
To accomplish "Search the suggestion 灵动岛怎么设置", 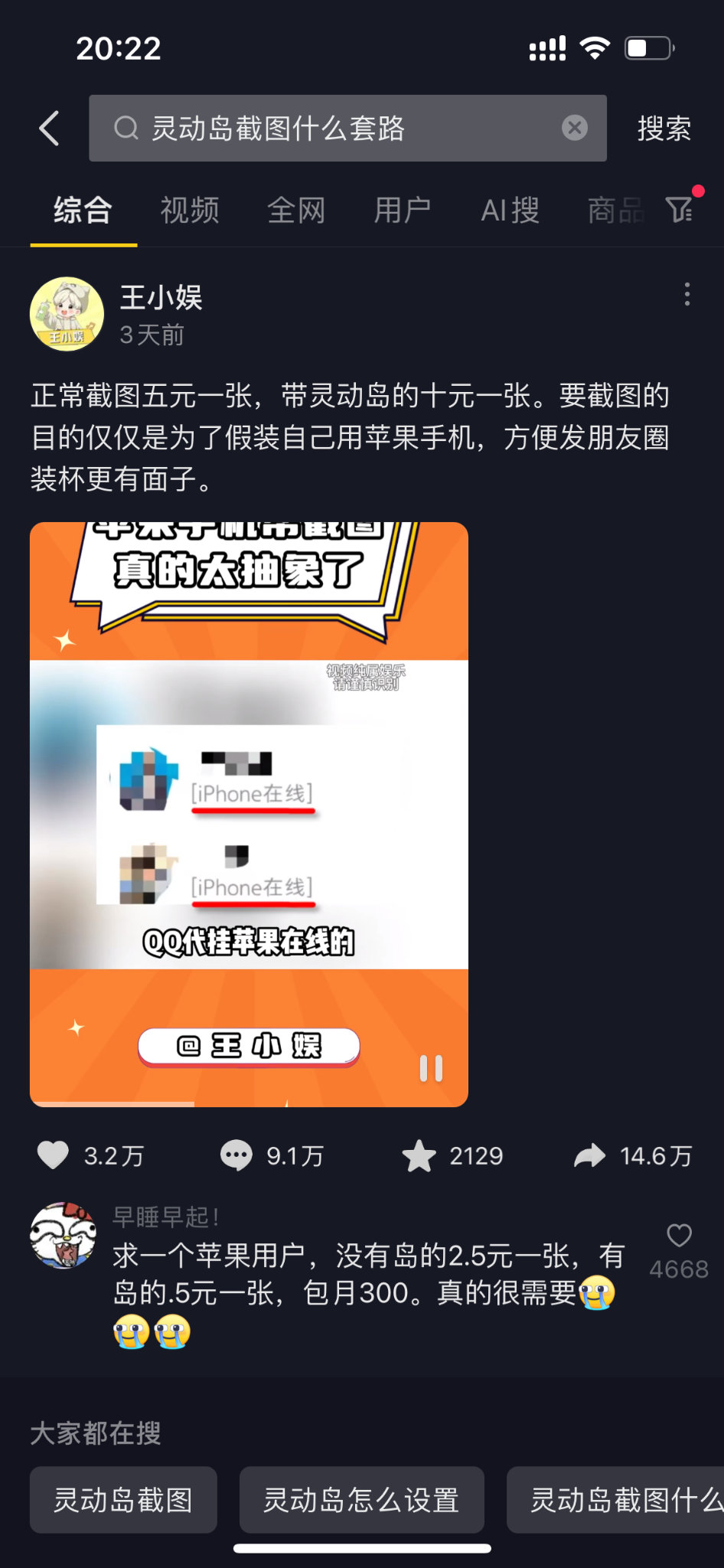I will (x=361, y=1500).
